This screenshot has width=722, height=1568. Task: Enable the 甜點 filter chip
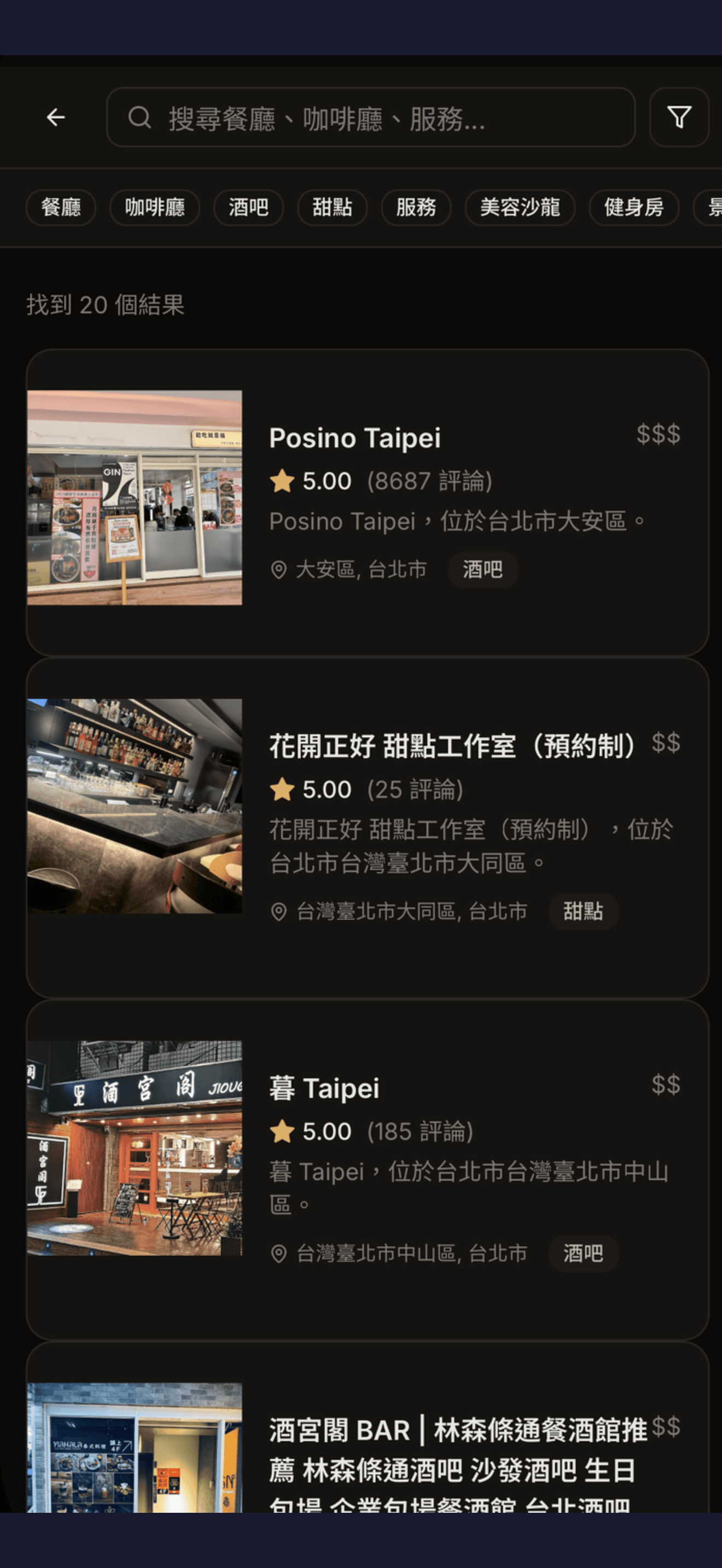click(332, 208)
